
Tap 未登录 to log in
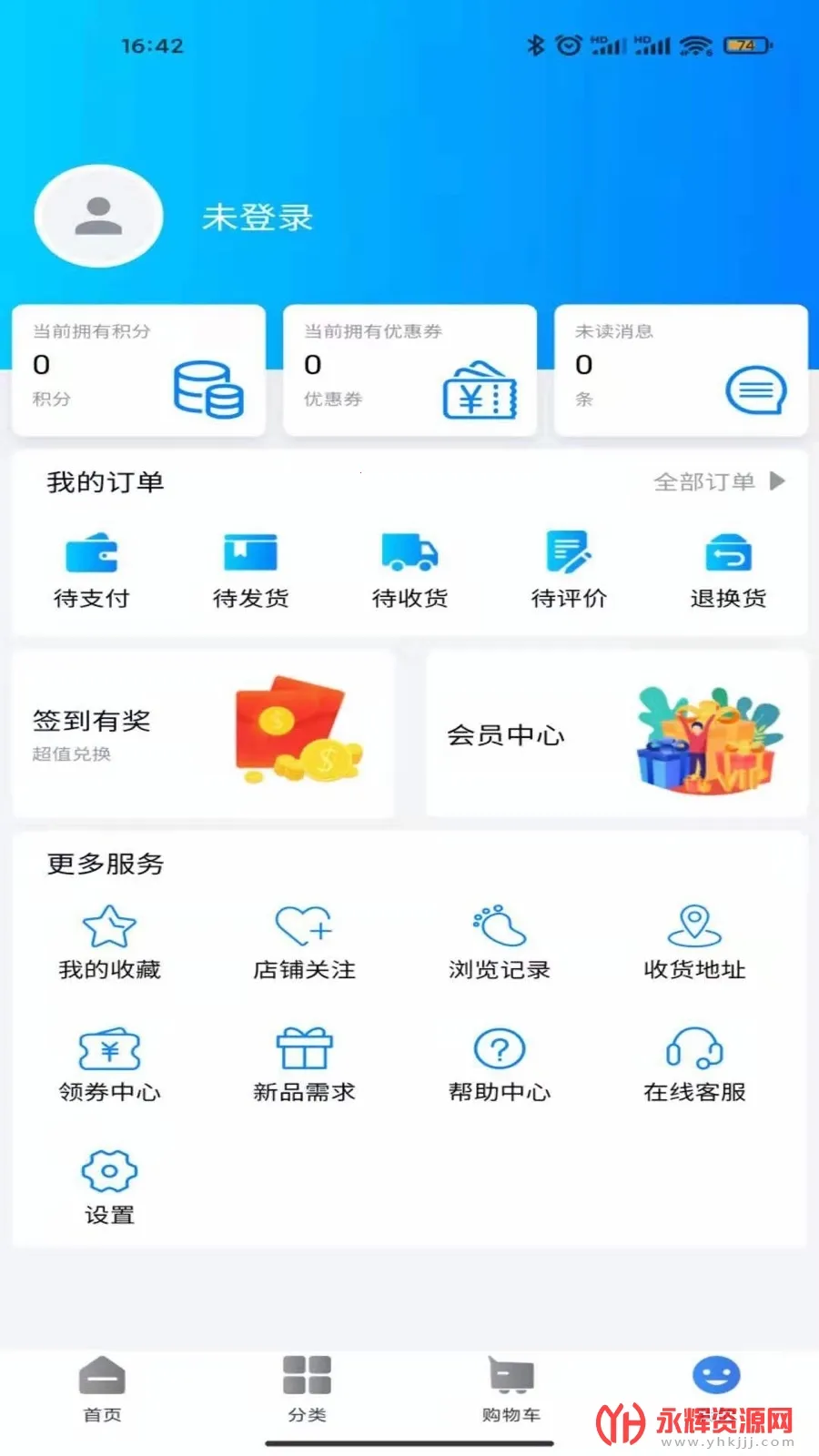tap(257, 217)
